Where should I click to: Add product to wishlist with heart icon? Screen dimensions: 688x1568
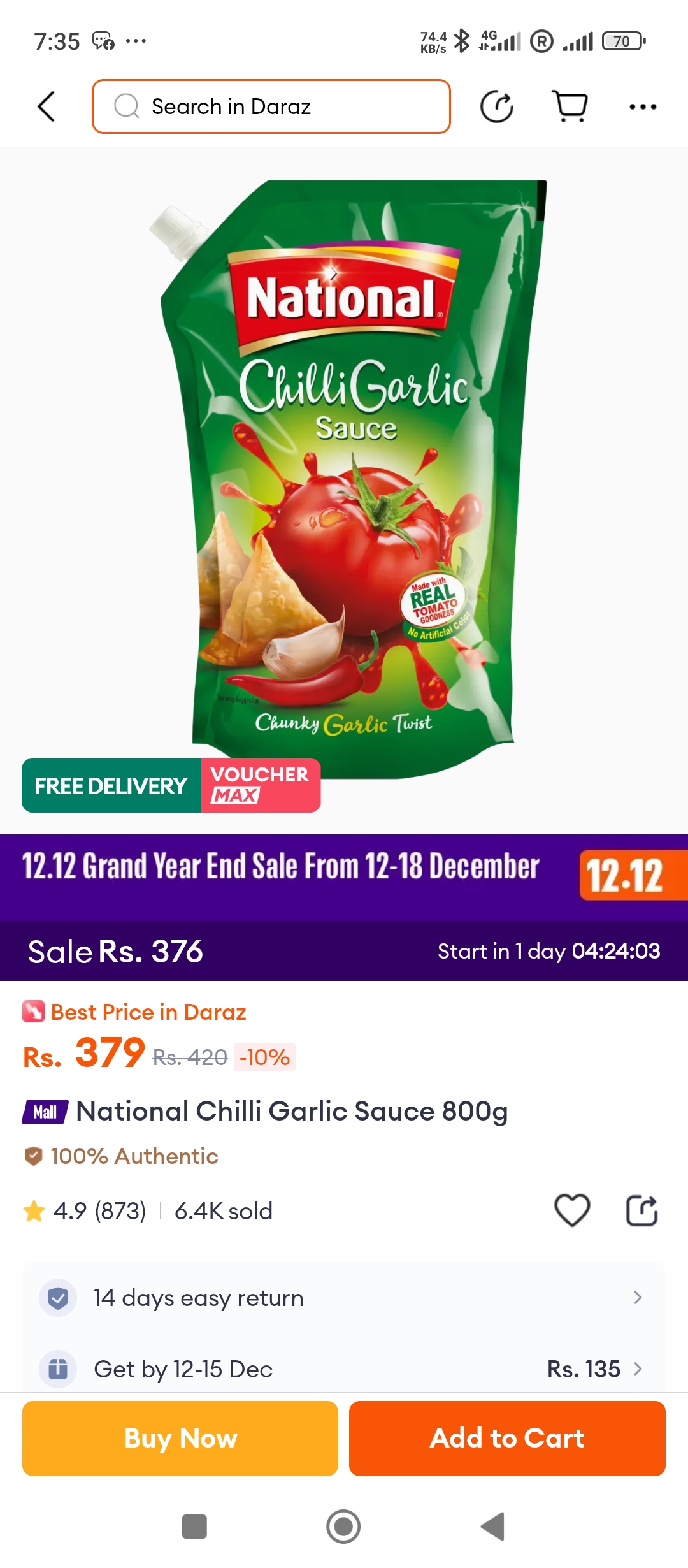click(572, 1210)
